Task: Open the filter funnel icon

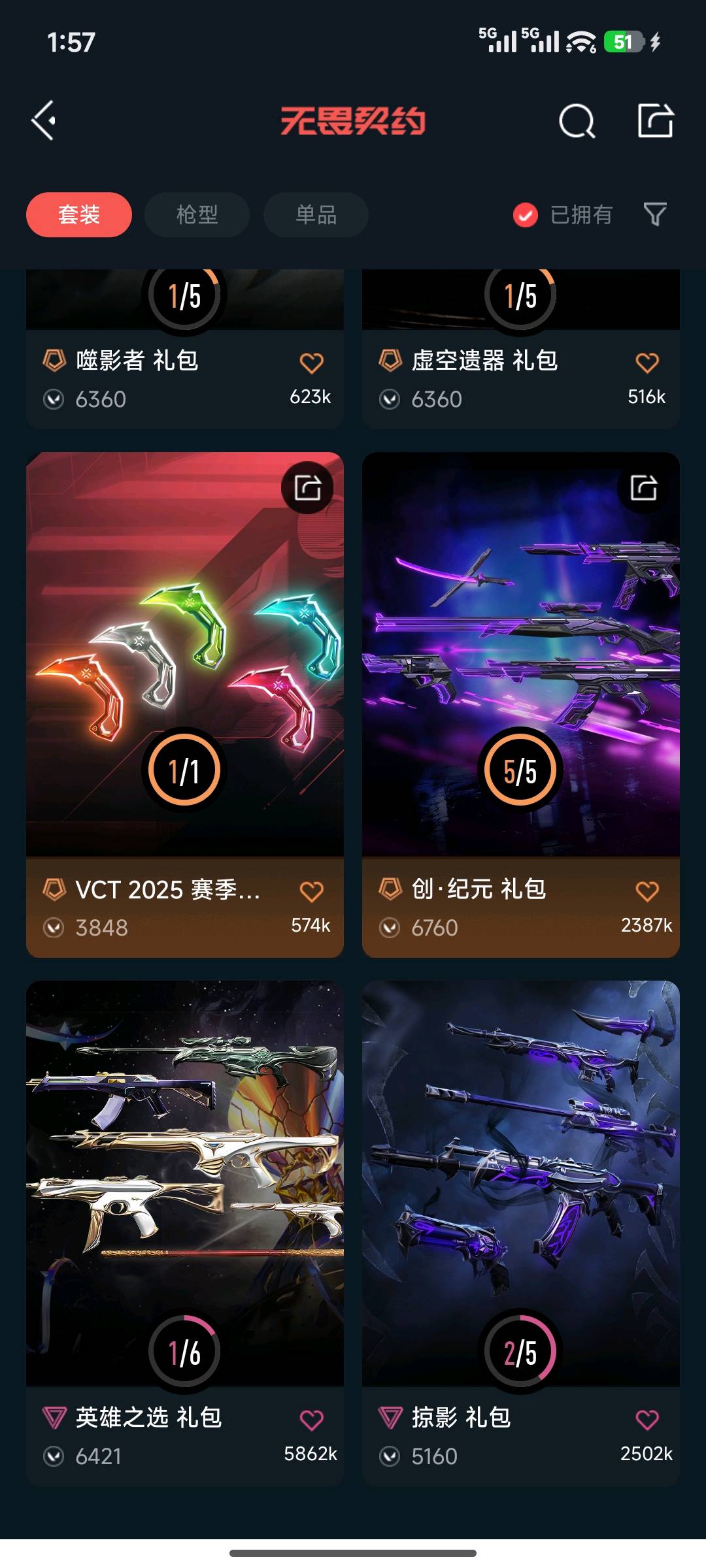Action: [x=655, y=214]
